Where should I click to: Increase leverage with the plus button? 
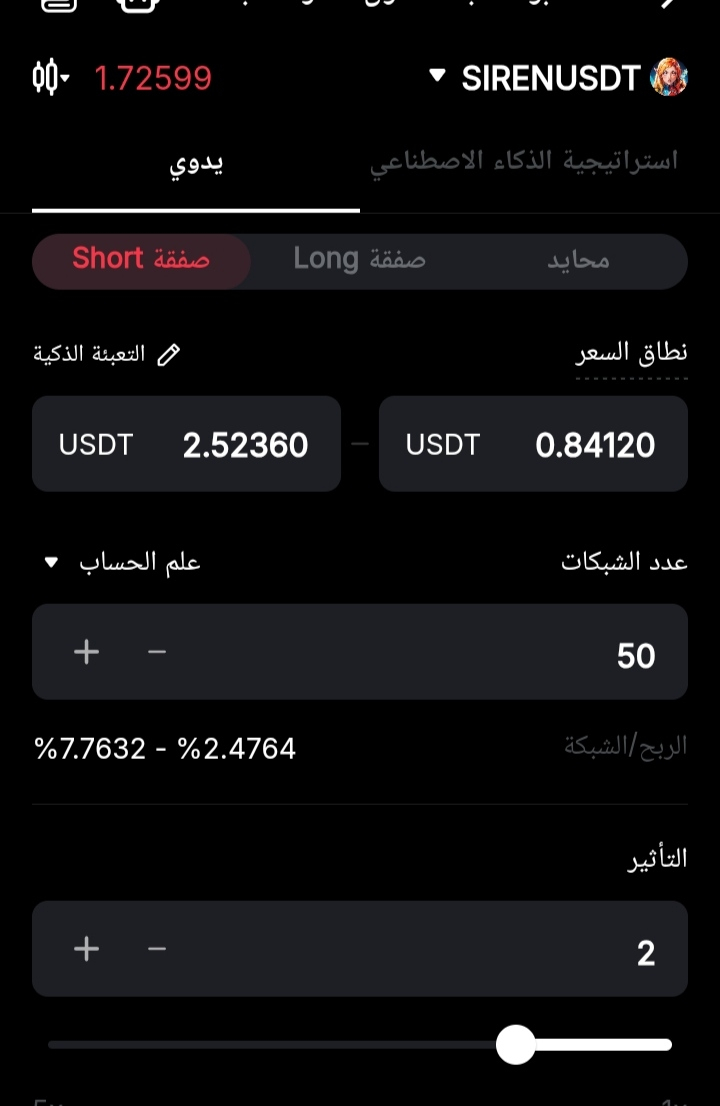click(x=87, y=948)
